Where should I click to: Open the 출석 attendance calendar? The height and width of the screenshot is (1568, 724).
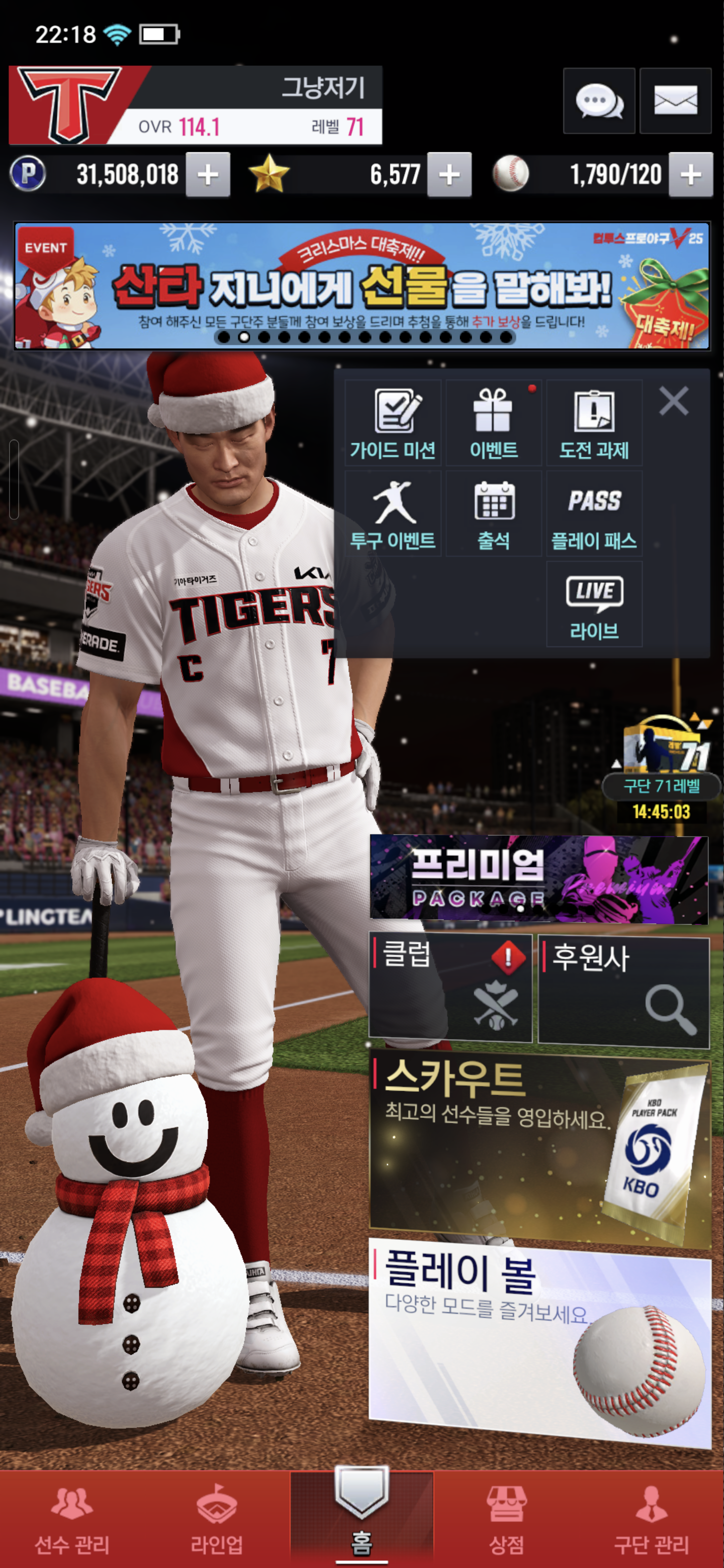493,513
